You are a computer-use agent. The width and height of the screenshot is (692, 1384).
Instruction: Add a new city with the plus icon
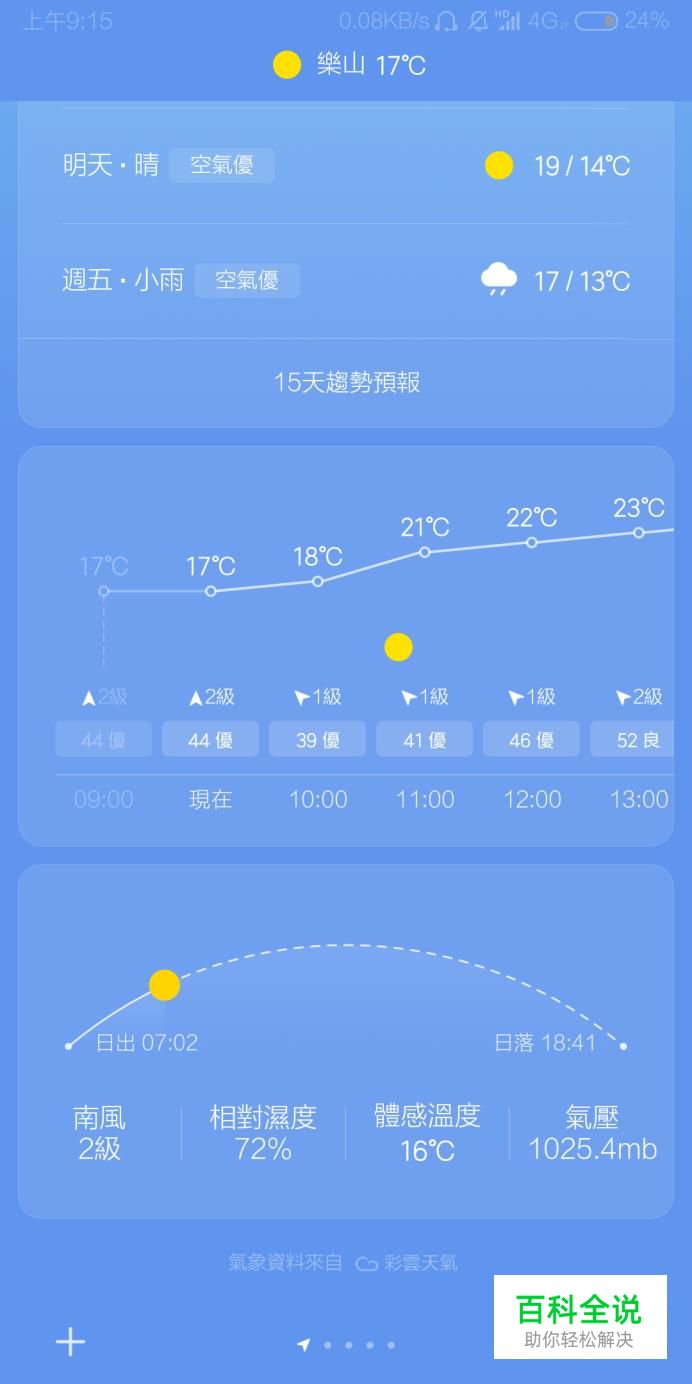click(70, 1342)
